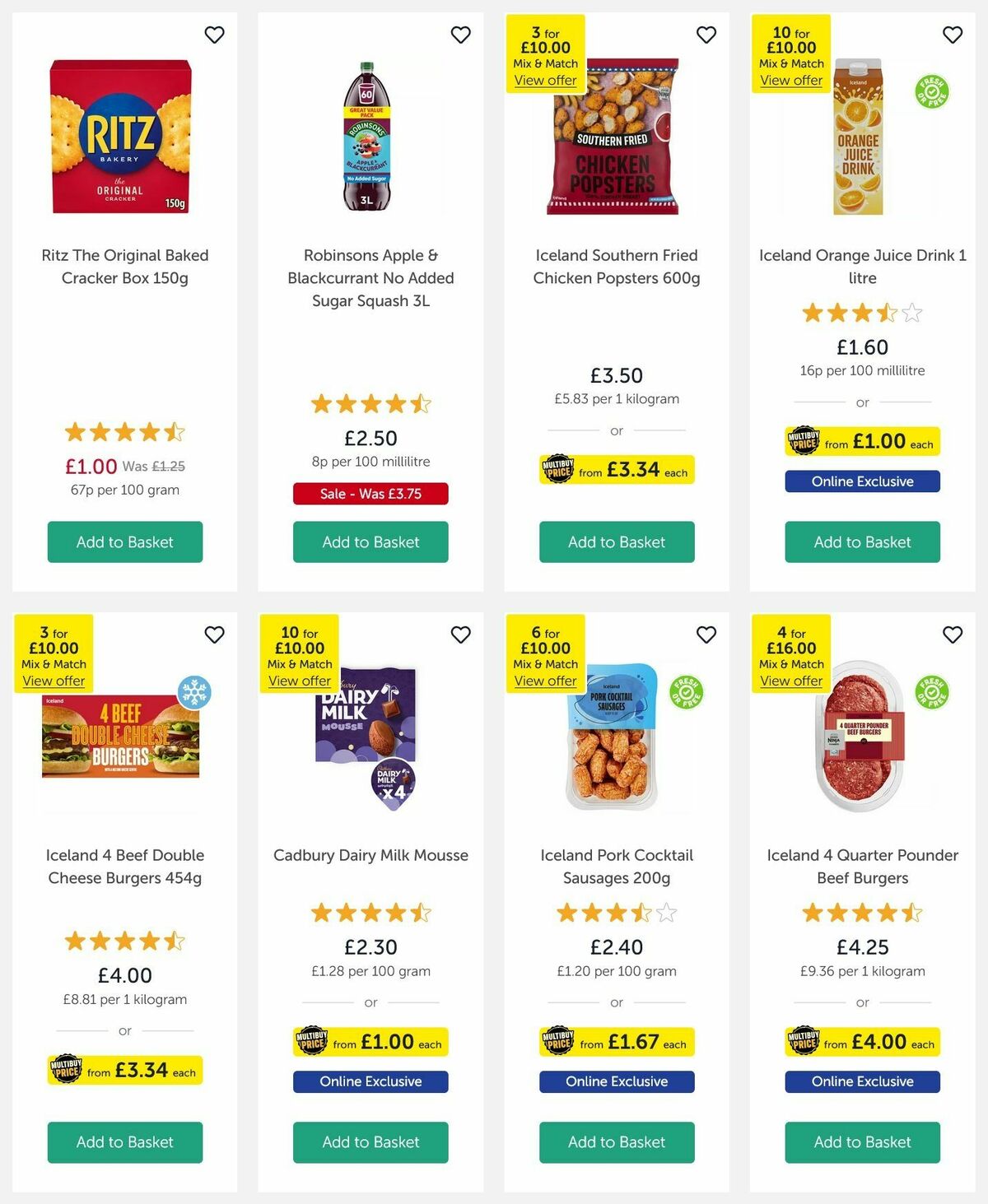Screen dimensions: 988x1204
Task: Click the Online Exclusive badge under Dairy Milk Mousse
Action: 370,1081
